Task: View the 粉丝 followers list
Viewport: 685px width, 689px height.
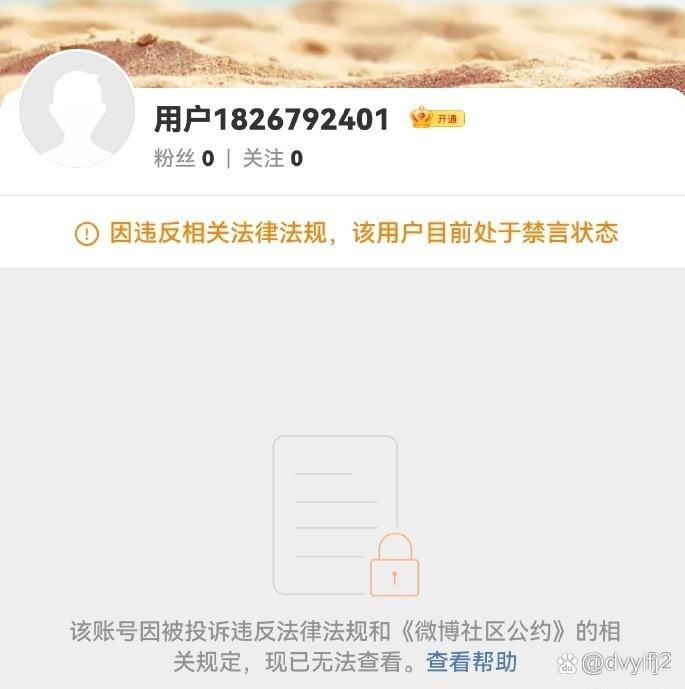Action: (183, 159)
